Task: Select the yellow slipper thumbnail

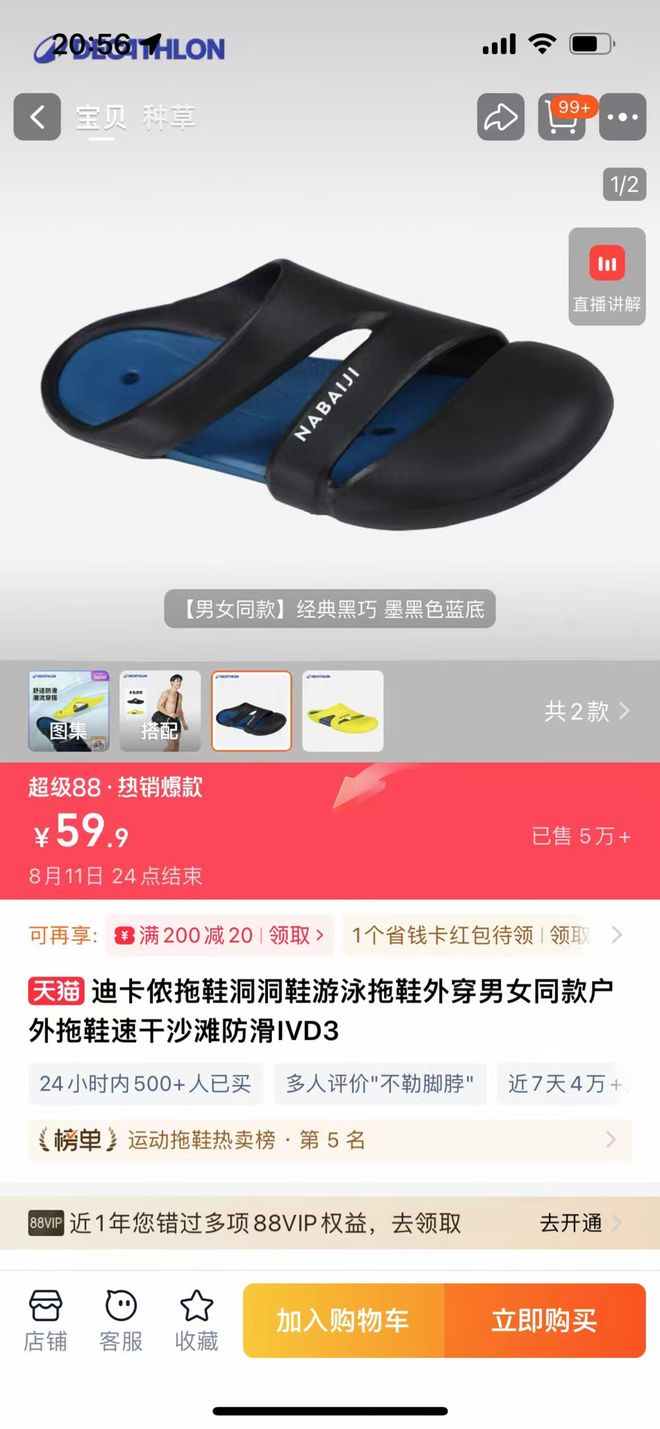Action: [343, 711]
